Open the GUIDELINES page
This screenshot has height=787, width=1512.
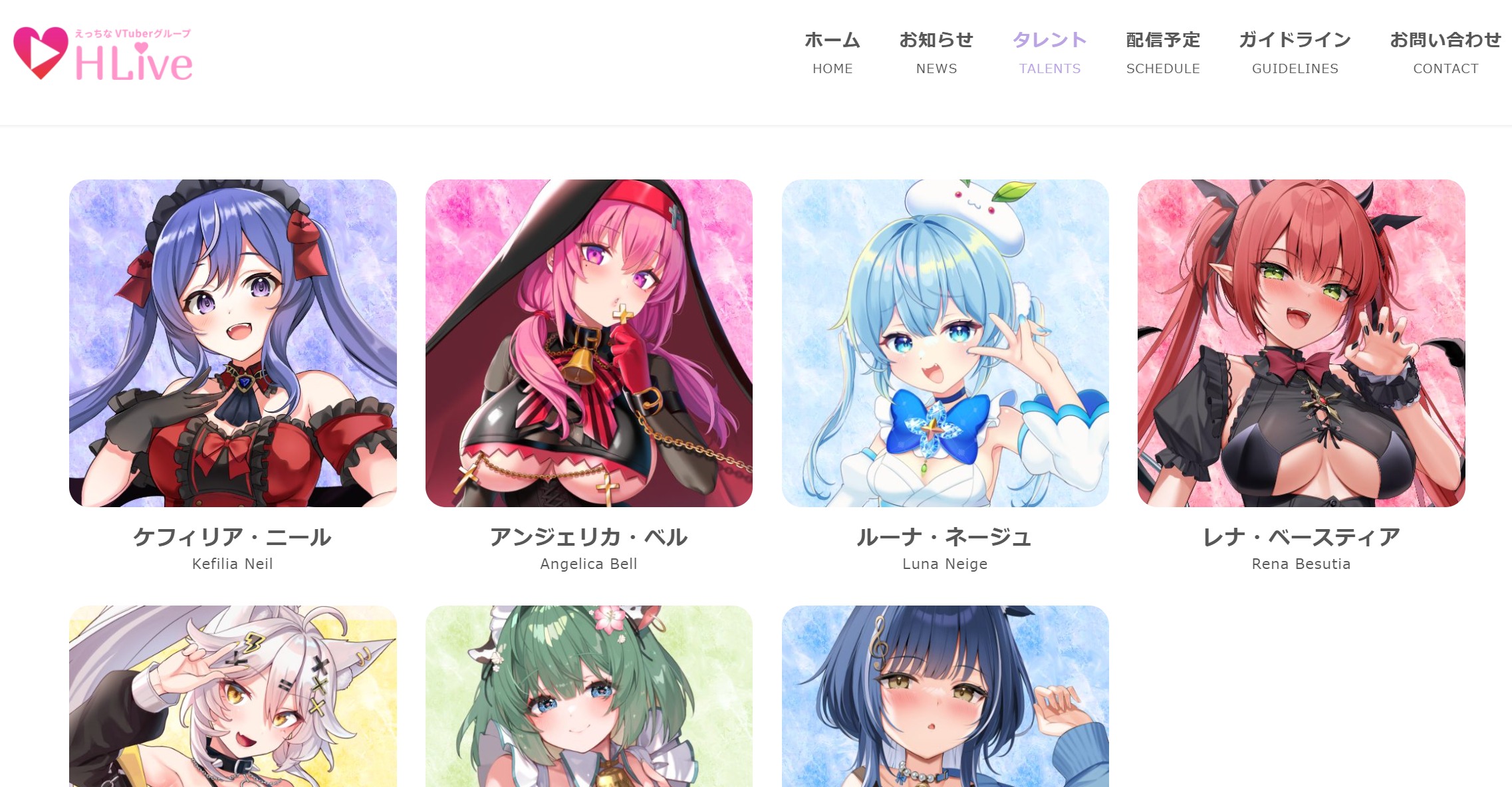1295,53
